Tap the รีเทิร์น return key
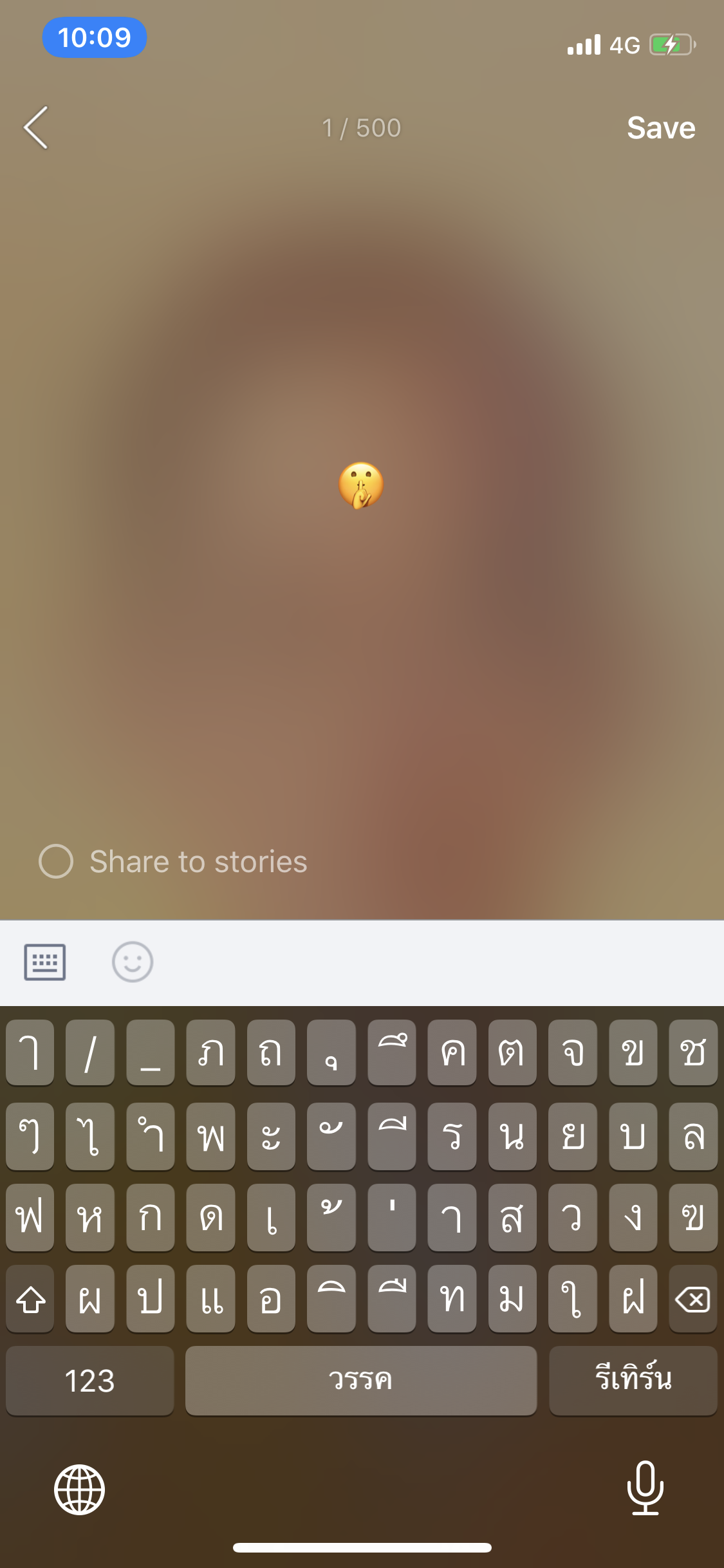 tap(633, 1380)
